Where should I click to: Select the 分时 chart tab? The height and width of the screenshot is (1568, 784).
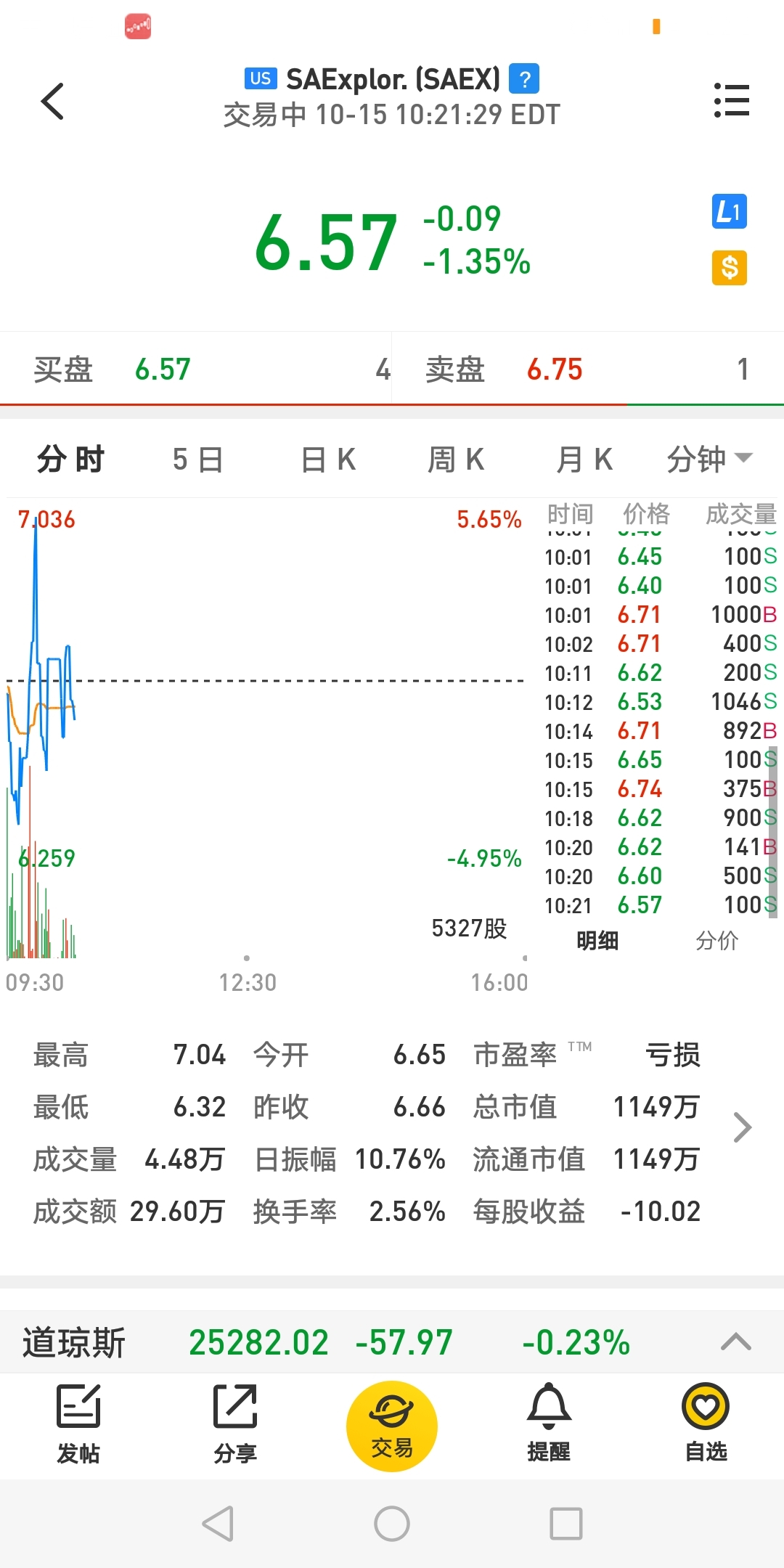point(71,460)
